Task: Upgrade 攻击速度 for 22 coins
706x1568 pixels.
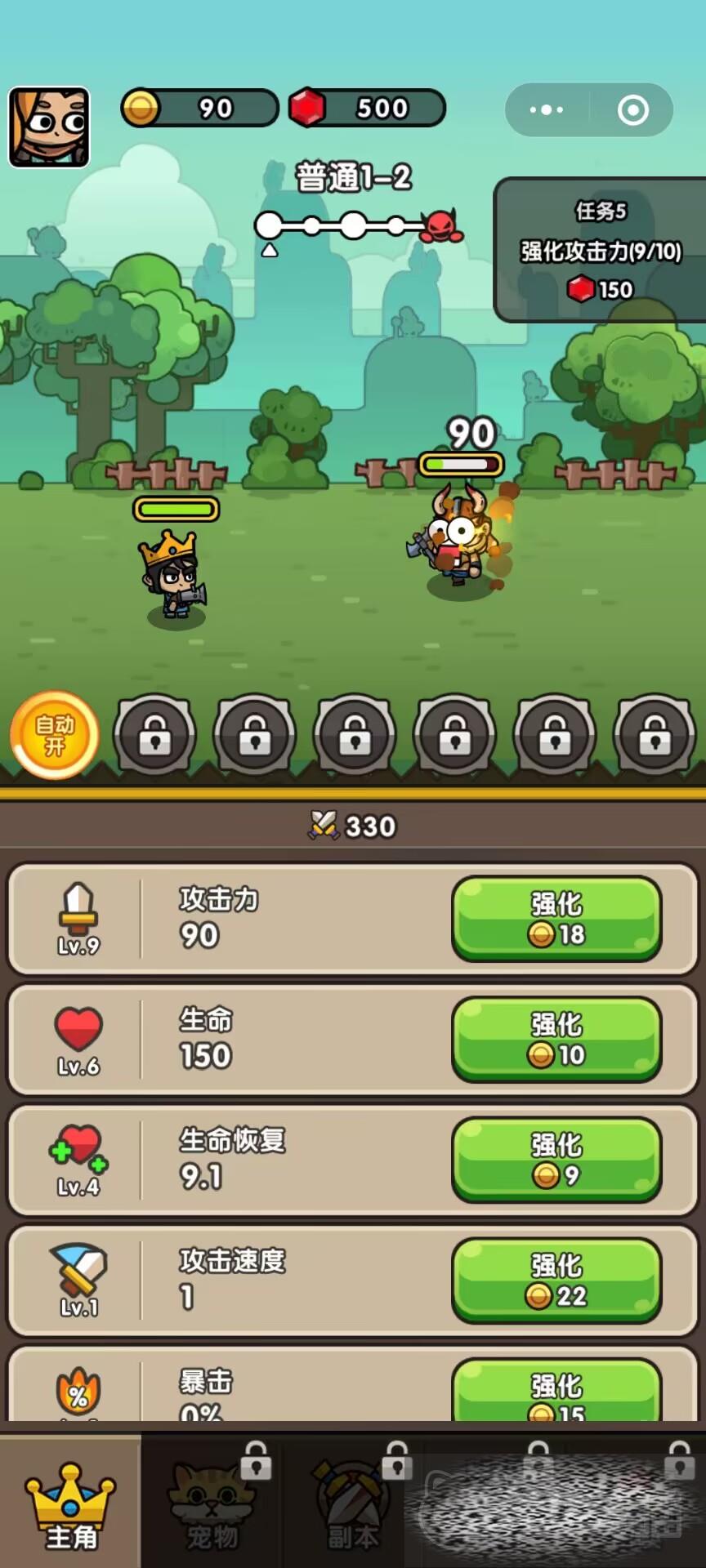Action: [x=556, y=1280]
